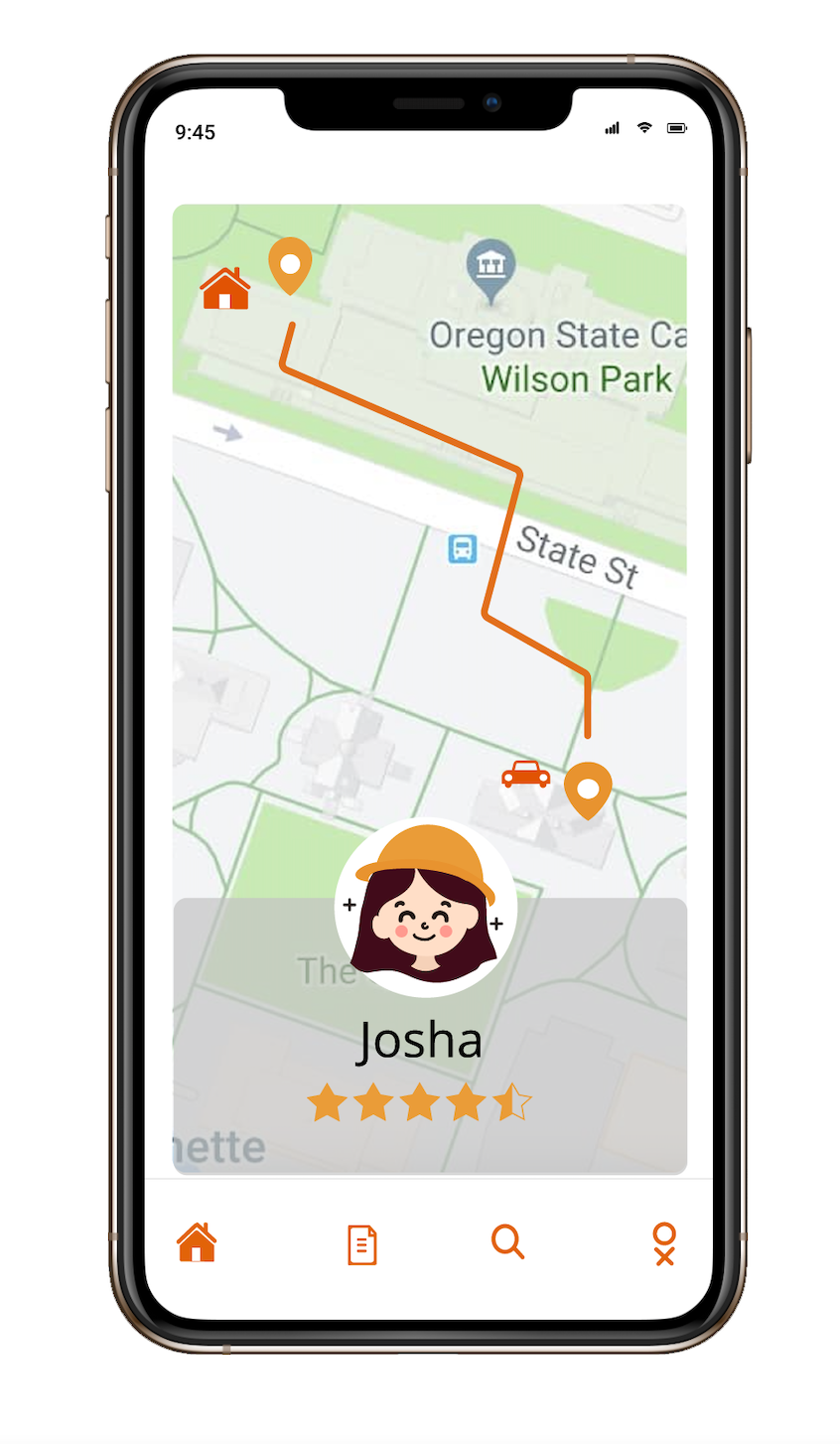The image size is (840, 1444).
Task: Go to the Home tab
Action: coord(197,1242)
